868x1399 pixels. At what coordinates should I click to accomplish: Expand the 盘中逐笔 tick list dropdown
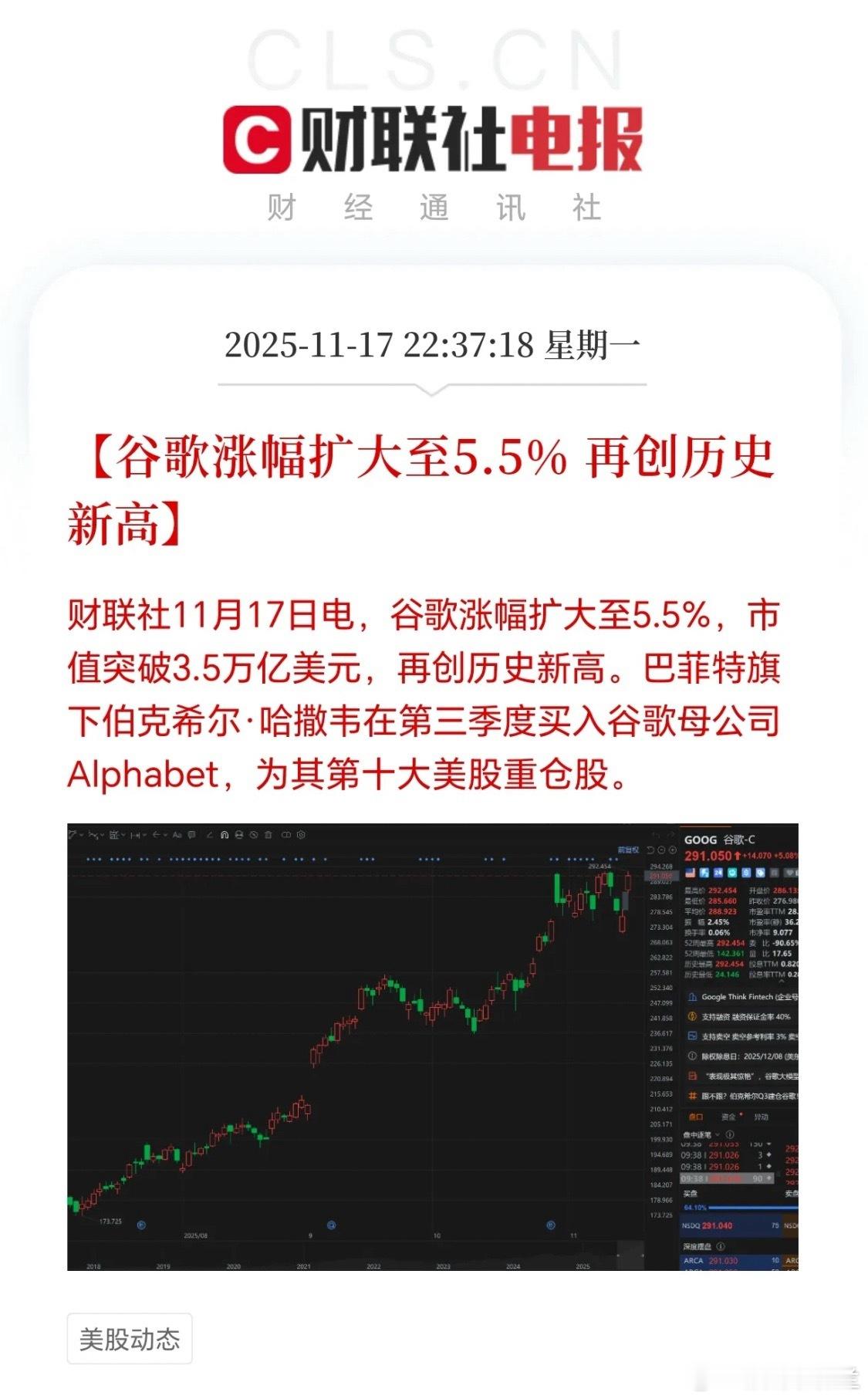716,1134
